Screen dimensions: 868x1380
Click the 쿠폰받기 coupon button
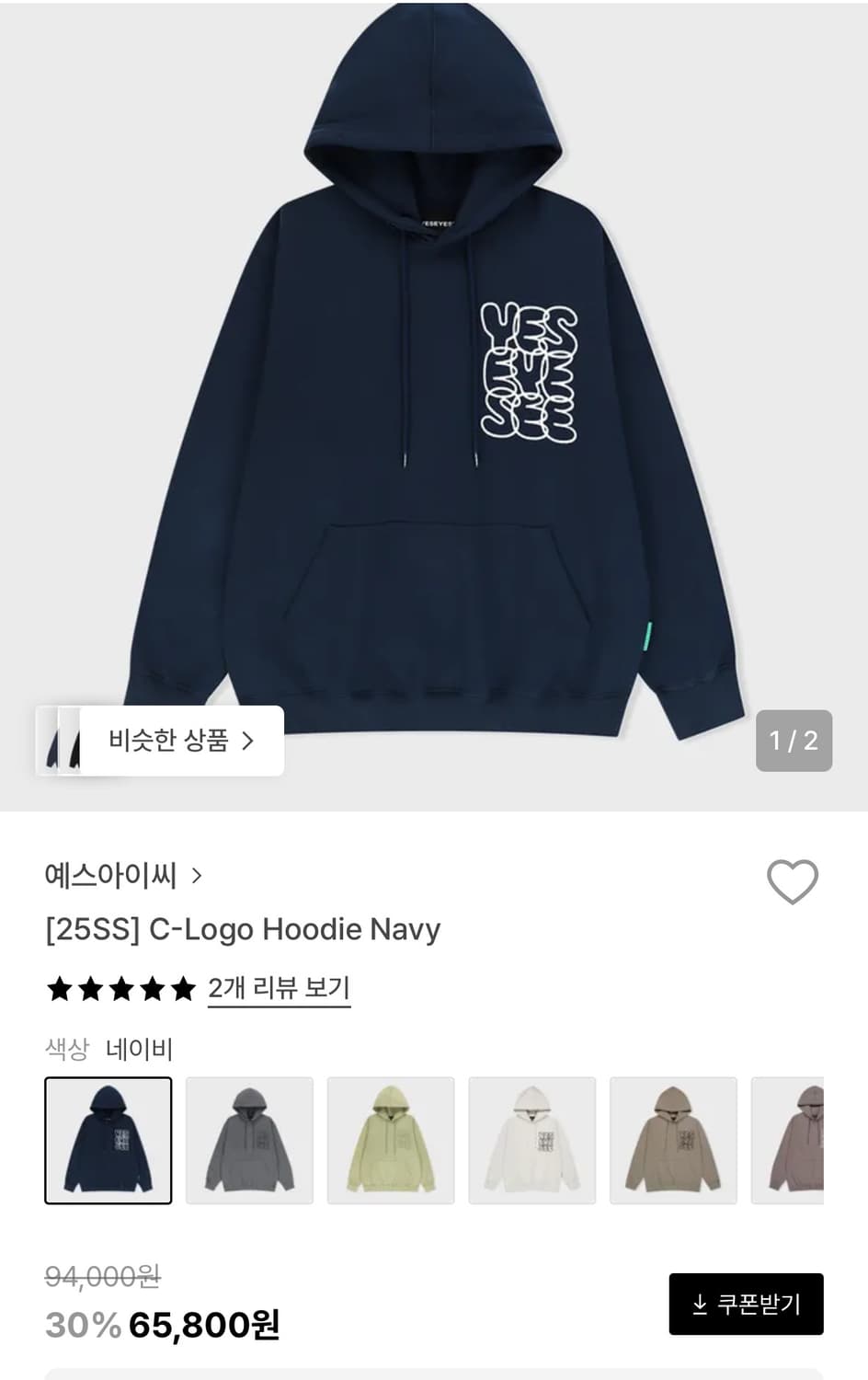(746, 1304)
